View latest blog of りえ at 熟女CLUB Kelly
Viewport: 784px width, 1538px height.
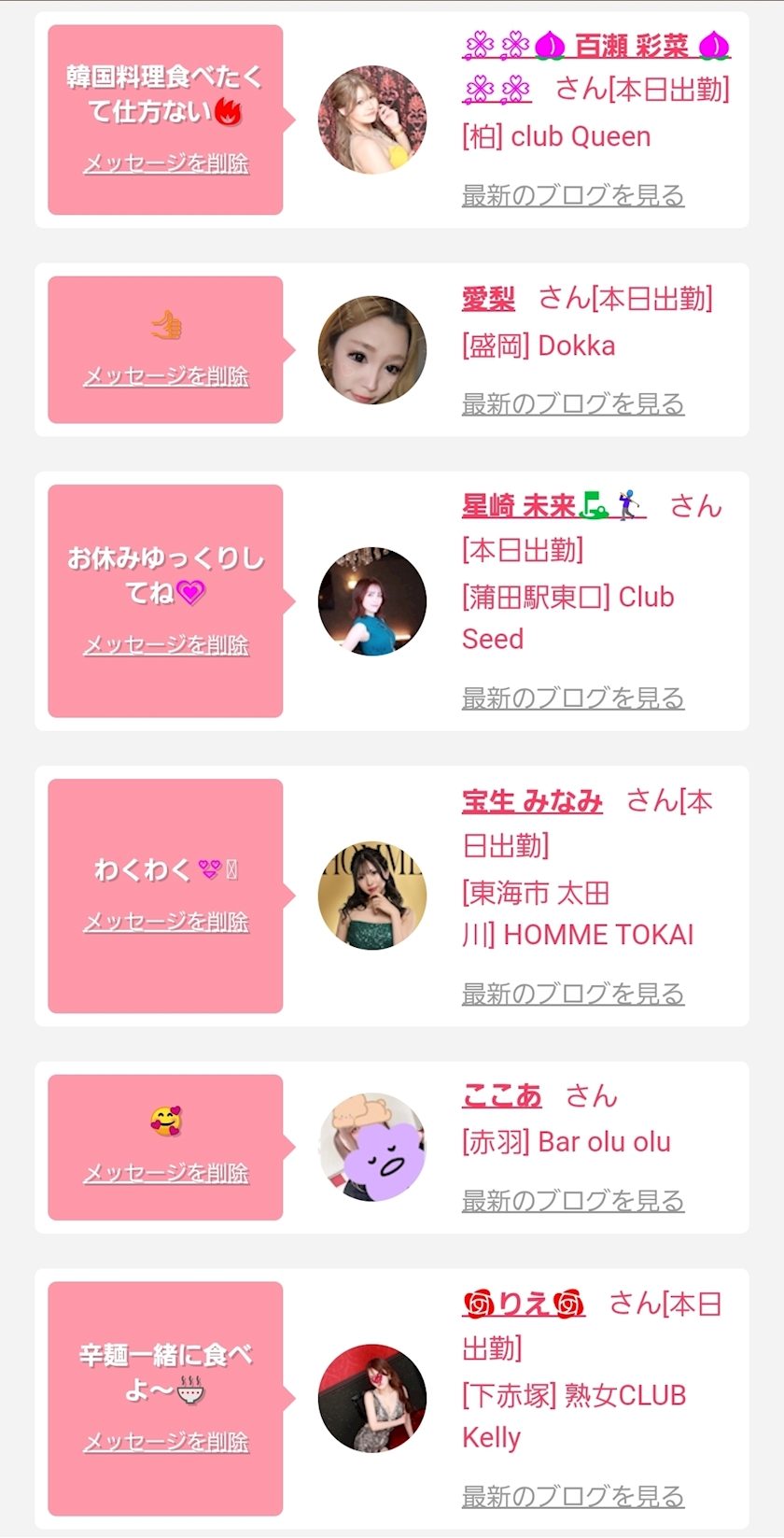[573, 1496]
